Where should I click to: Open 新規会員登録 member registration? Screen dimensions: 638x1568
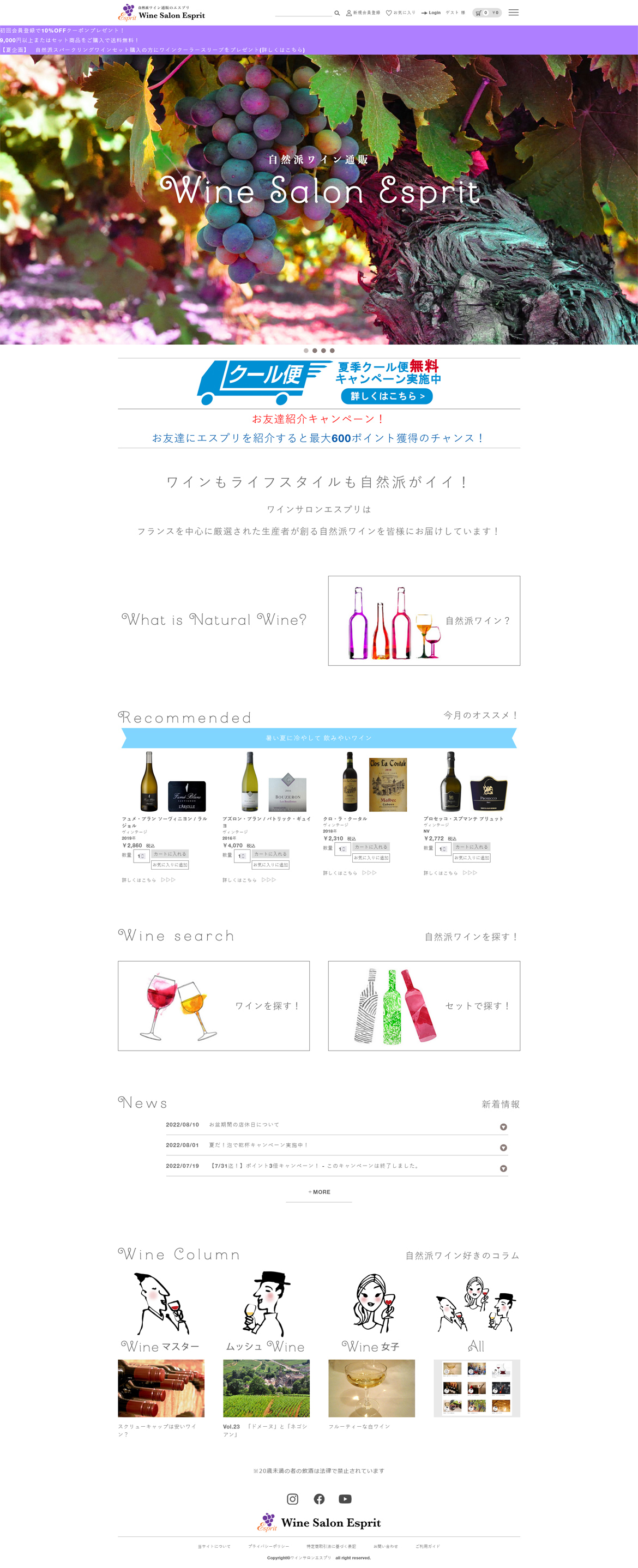tap(363, 13)
